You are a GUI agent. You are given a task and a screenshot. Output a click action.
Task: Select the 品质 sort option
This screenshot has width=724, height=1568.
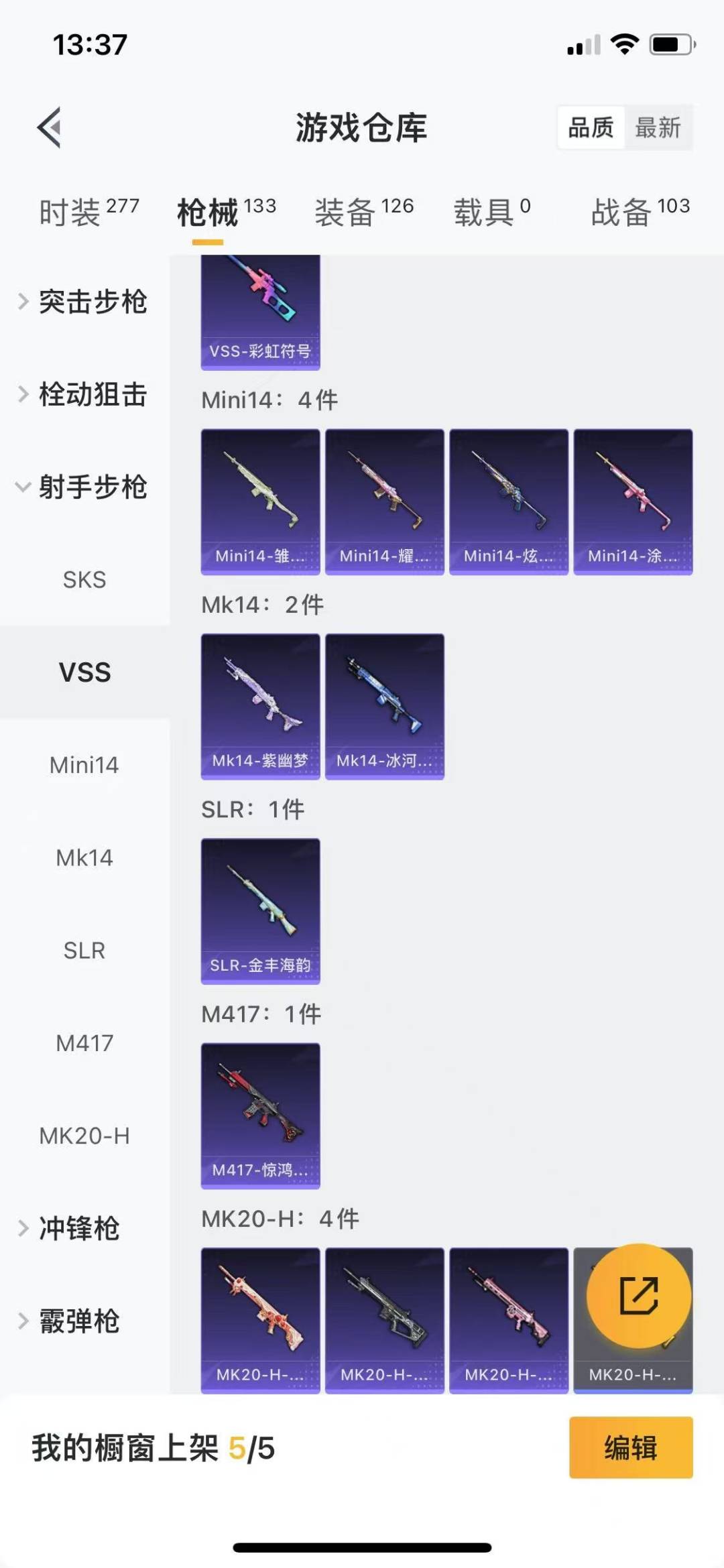coord(591,127)
